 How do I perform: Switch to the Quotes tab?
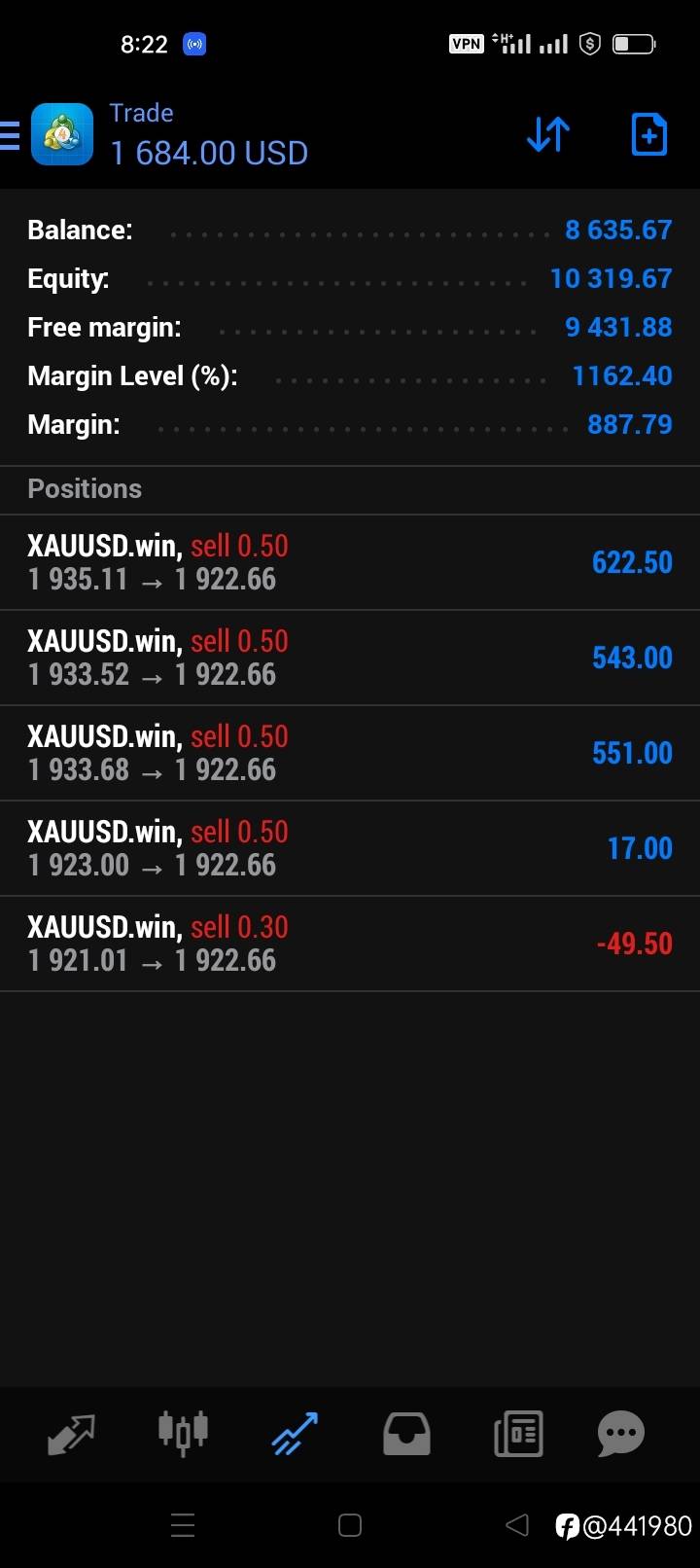click(71, 1434)
